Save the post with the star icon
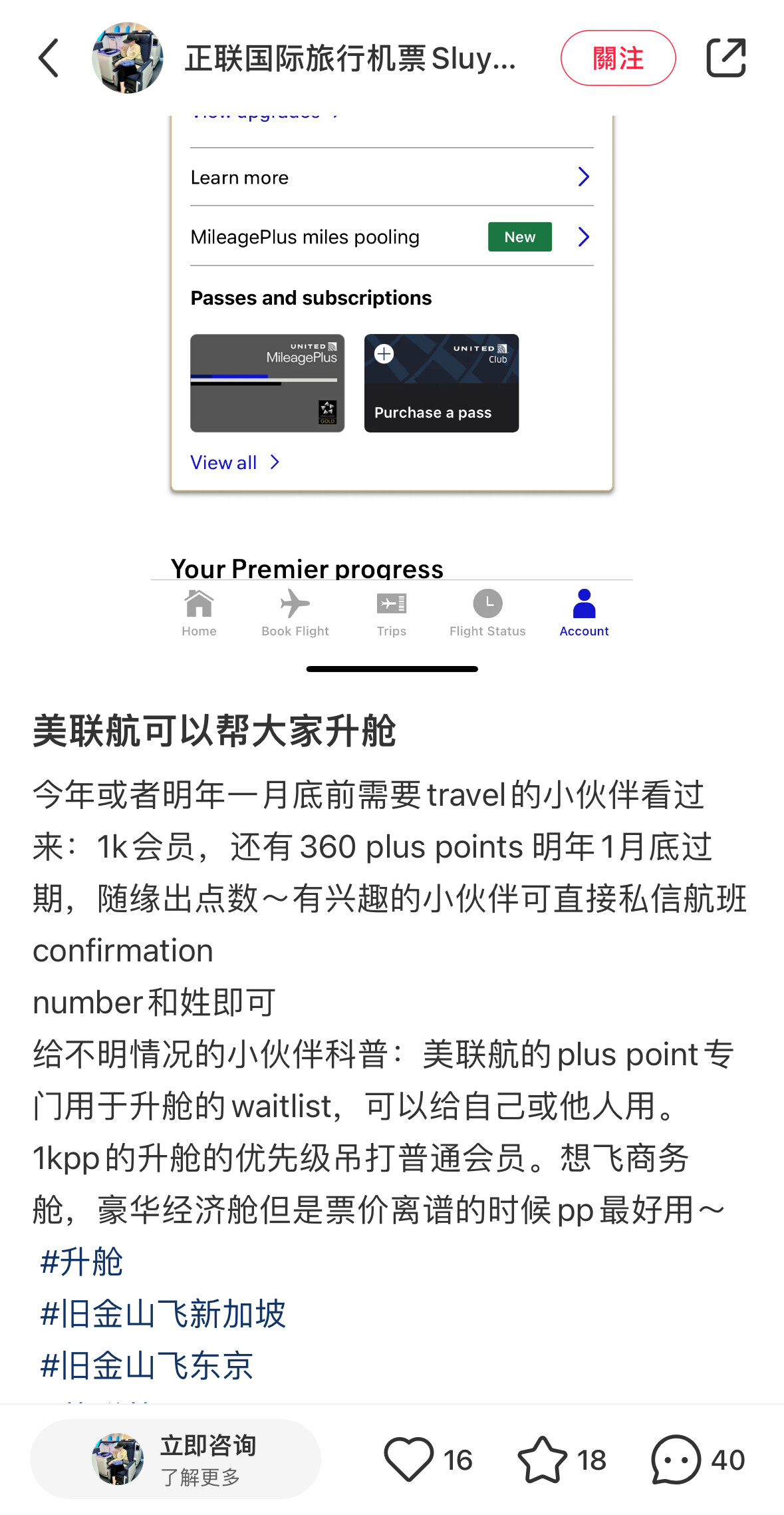Screen dimensions: 784x1515 [543, 1460]
